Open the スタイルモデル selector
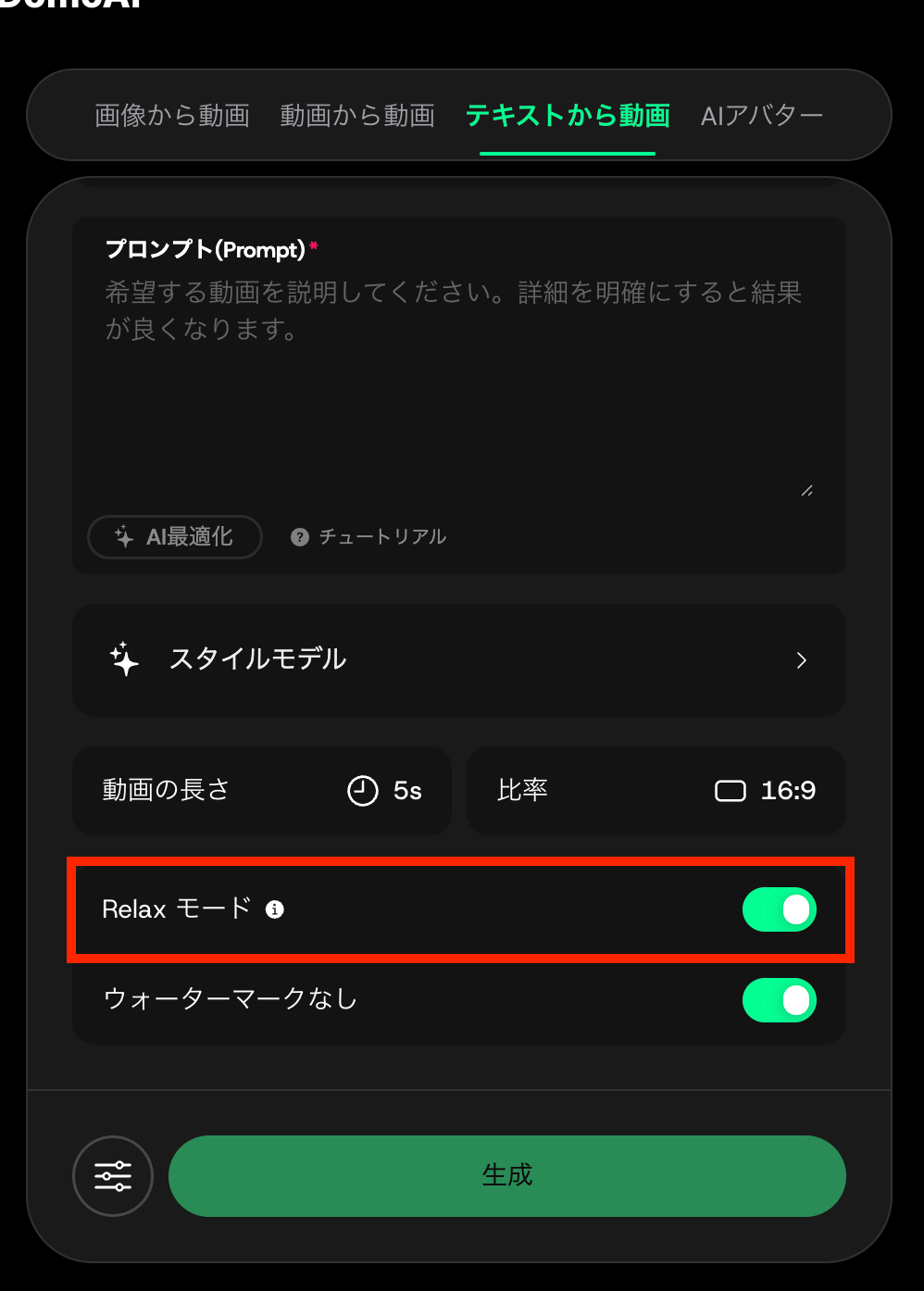 [x=458, y=659]
